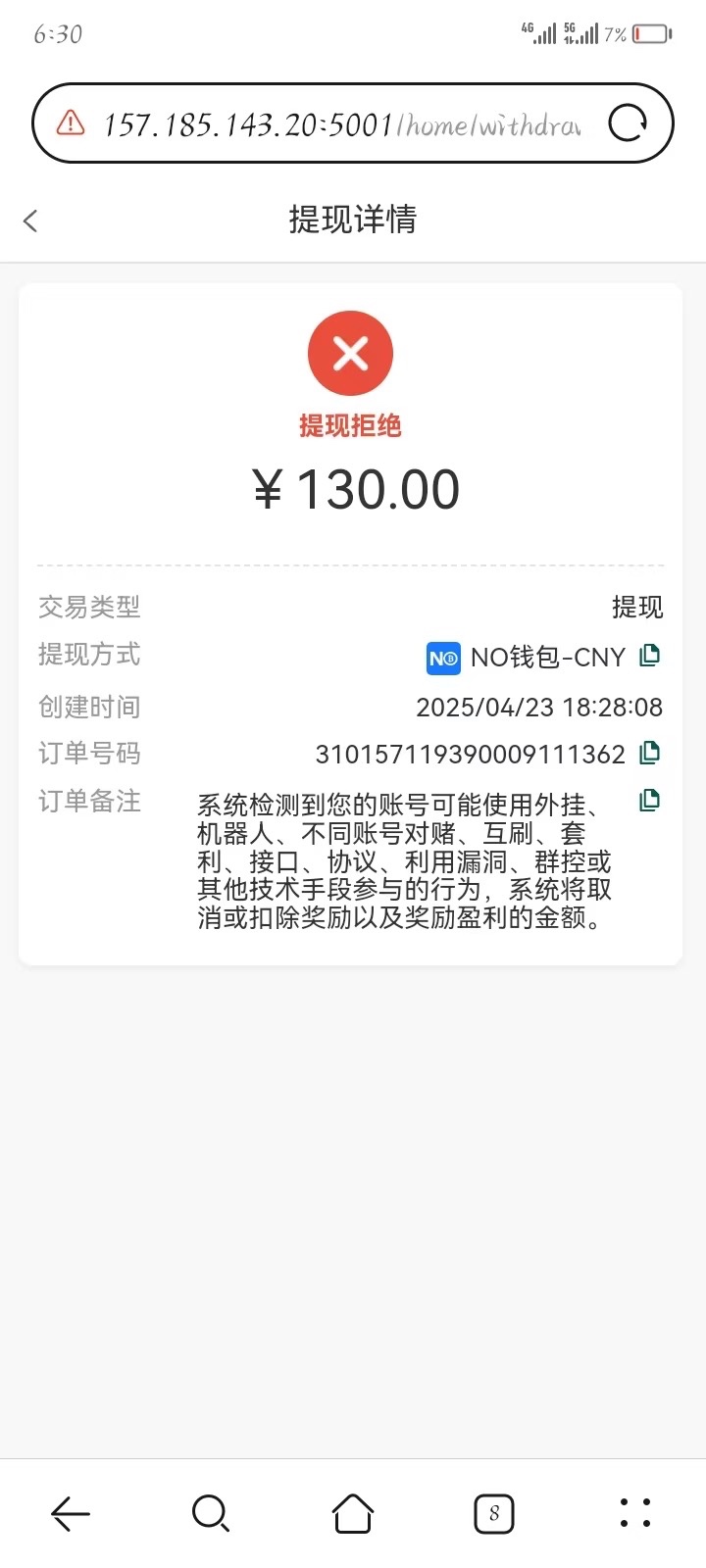Copy the NO钱包-CNY withdrawal method
The width and height of the screenshot is (706, 1568).
[649, 656]
